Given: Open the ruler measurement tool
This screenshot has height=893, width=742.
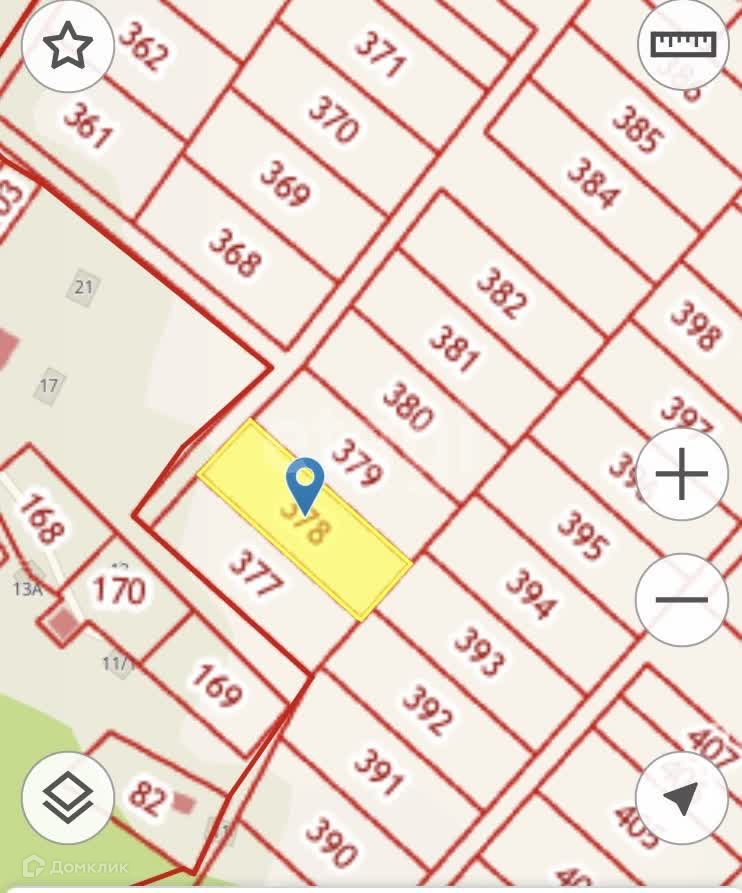Looking at the screenshot, I should tap(684, 47).
